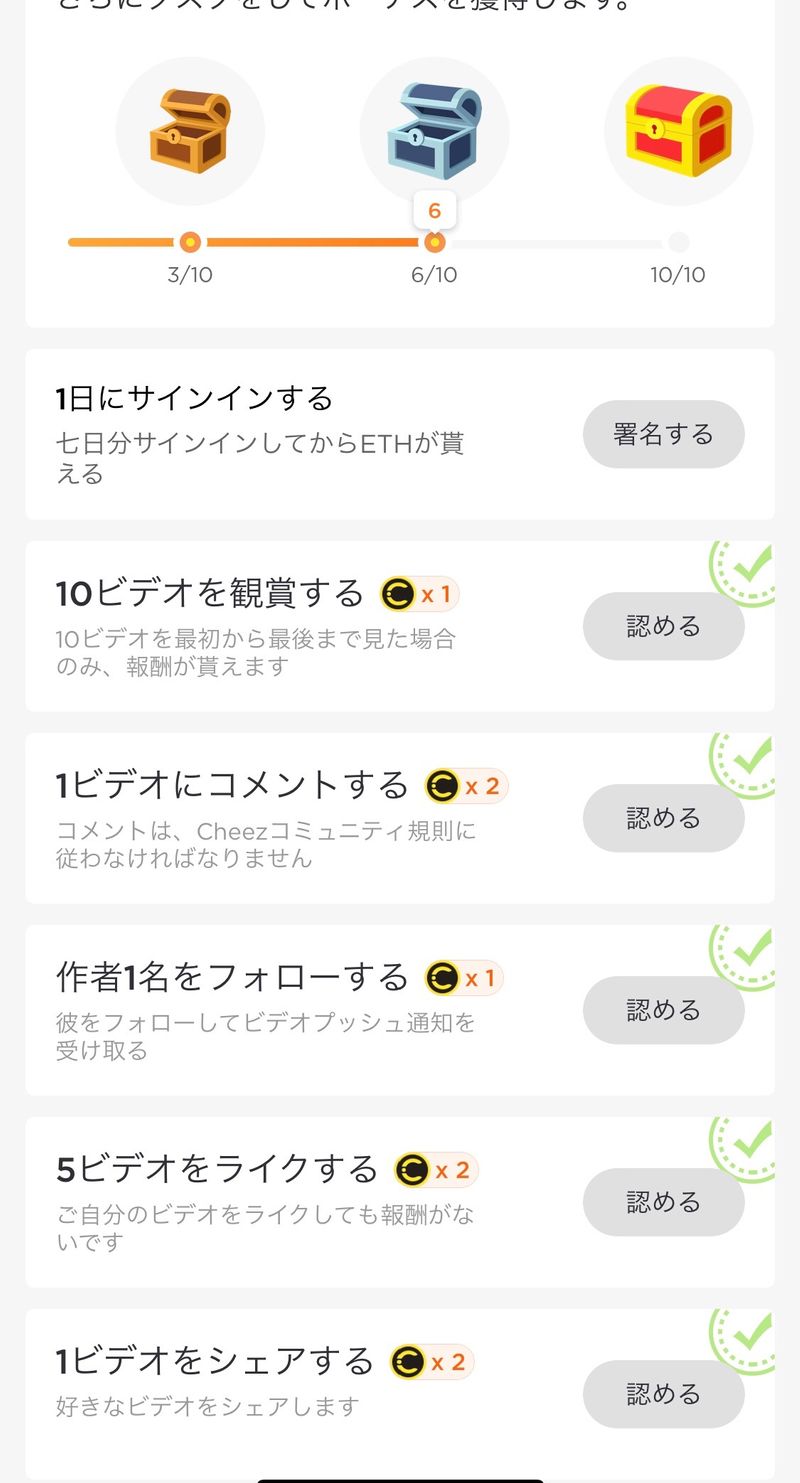This screenshot has height=1483, width=800.
Task: Claim reward for 5ビデオをライクする
Action: 663,1202
